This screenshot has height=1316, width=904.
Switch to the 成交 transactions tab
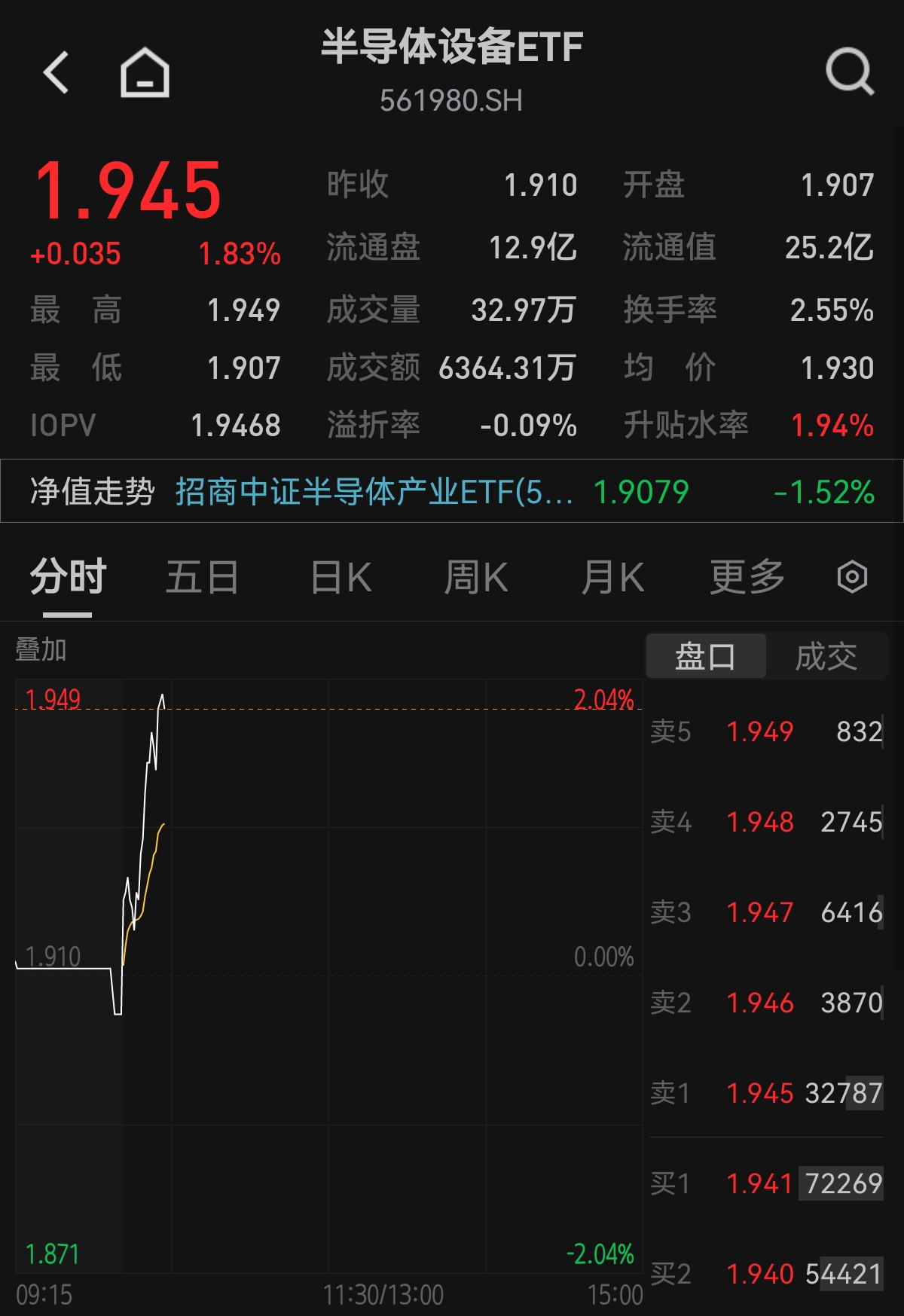[826, 655]
